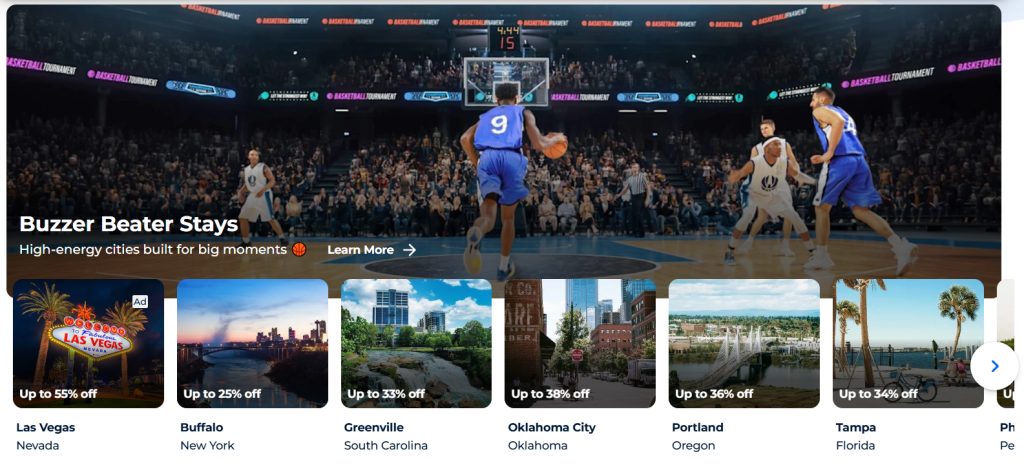View Portland, Oregon stays

744,343
